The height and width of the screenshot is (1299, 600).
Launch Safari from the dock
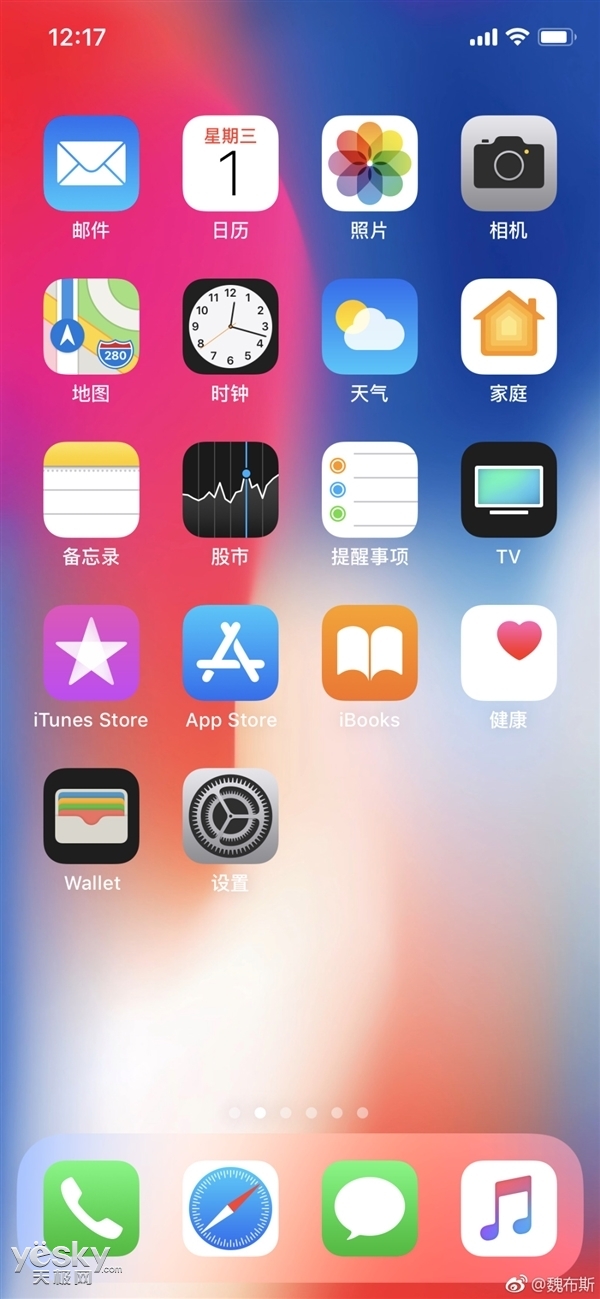[230, 1208]
